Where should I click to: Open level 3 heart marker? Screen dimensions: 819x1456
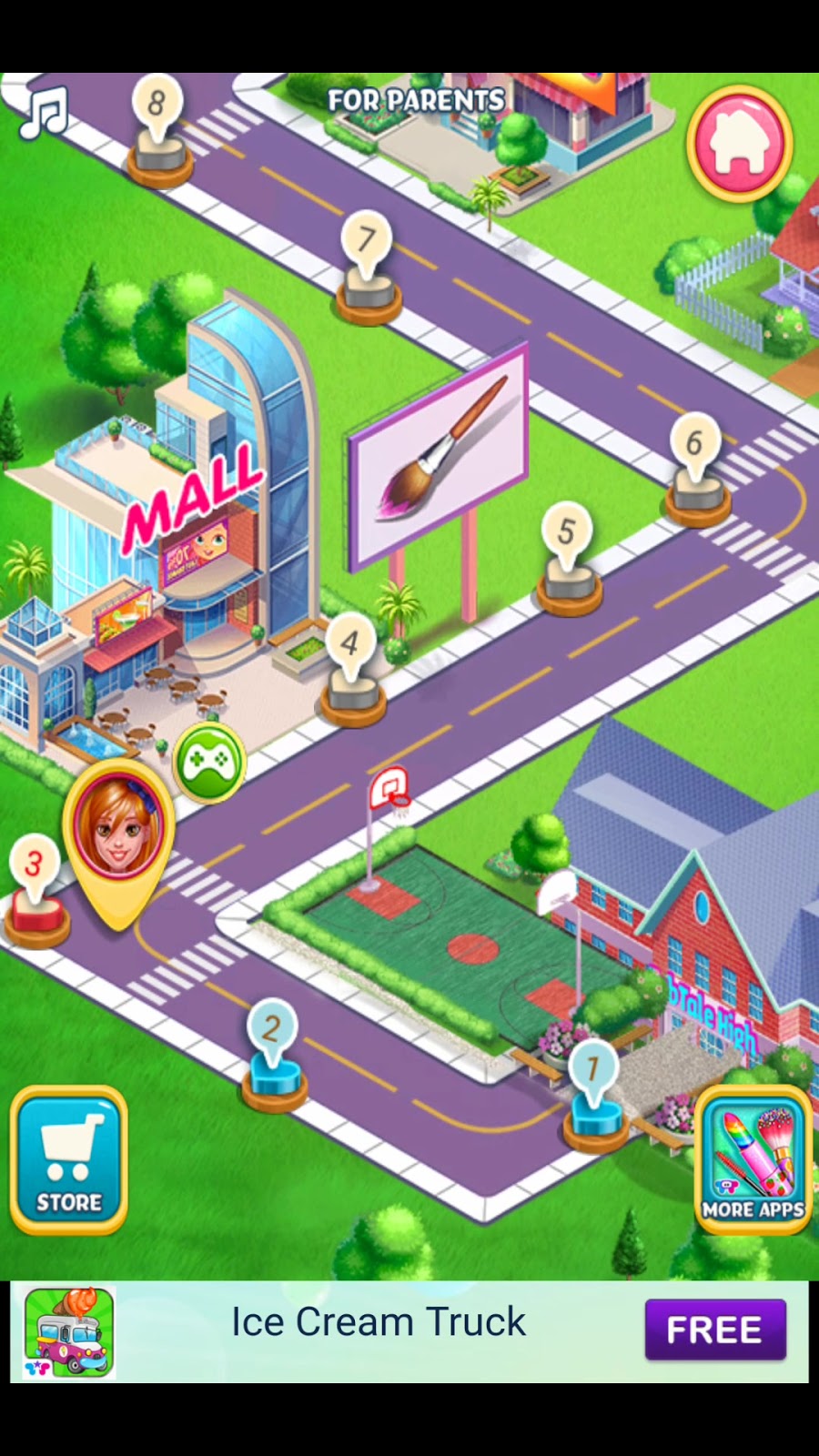pyautogui.click(x=35, y=892)
